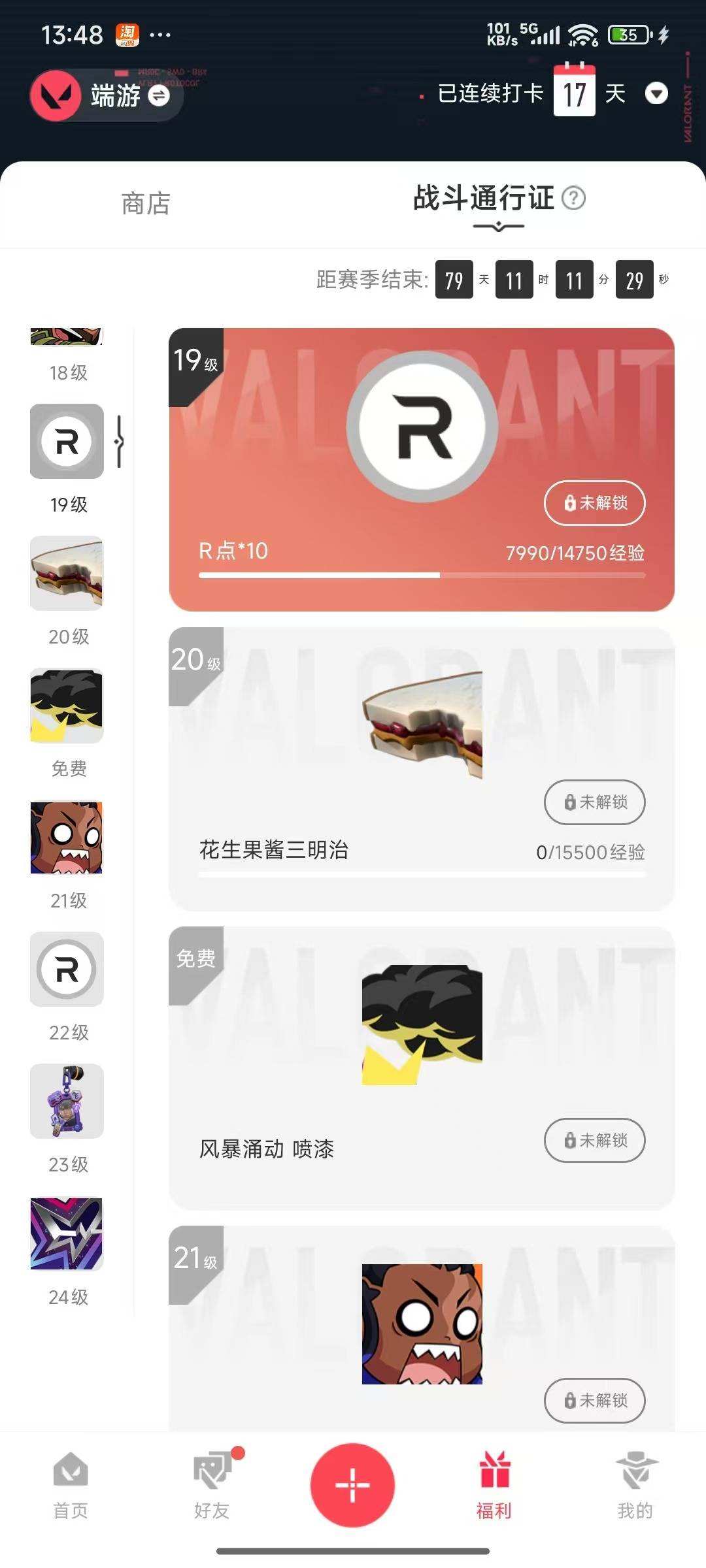Expand the check-in streak dropdown arrow
The image size is (706, 1568).
(x=656, y=93)
